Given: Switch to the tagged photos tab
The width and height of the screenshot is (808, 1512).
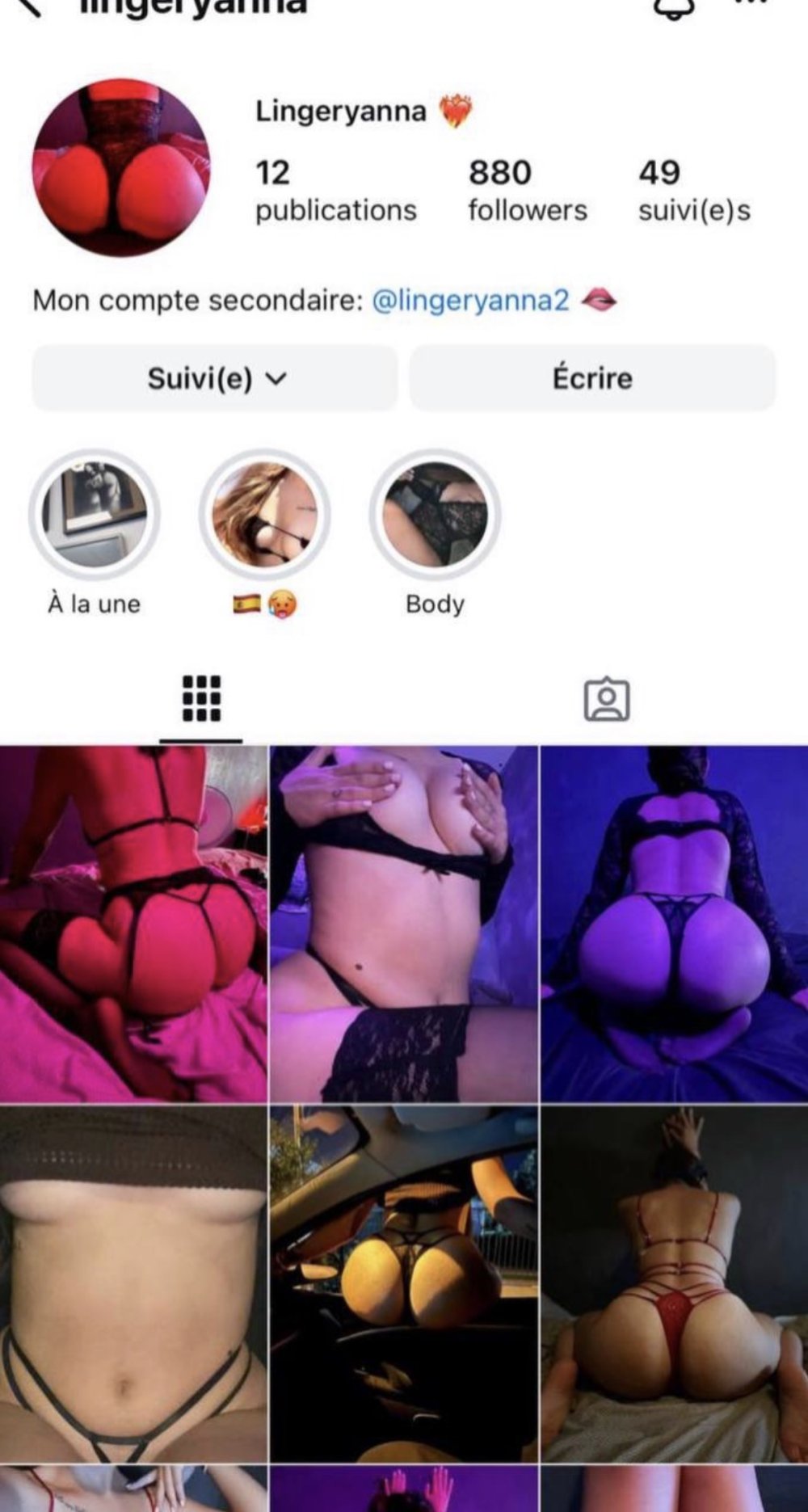Looking at the screenshot, I should [x=606, y=699].
